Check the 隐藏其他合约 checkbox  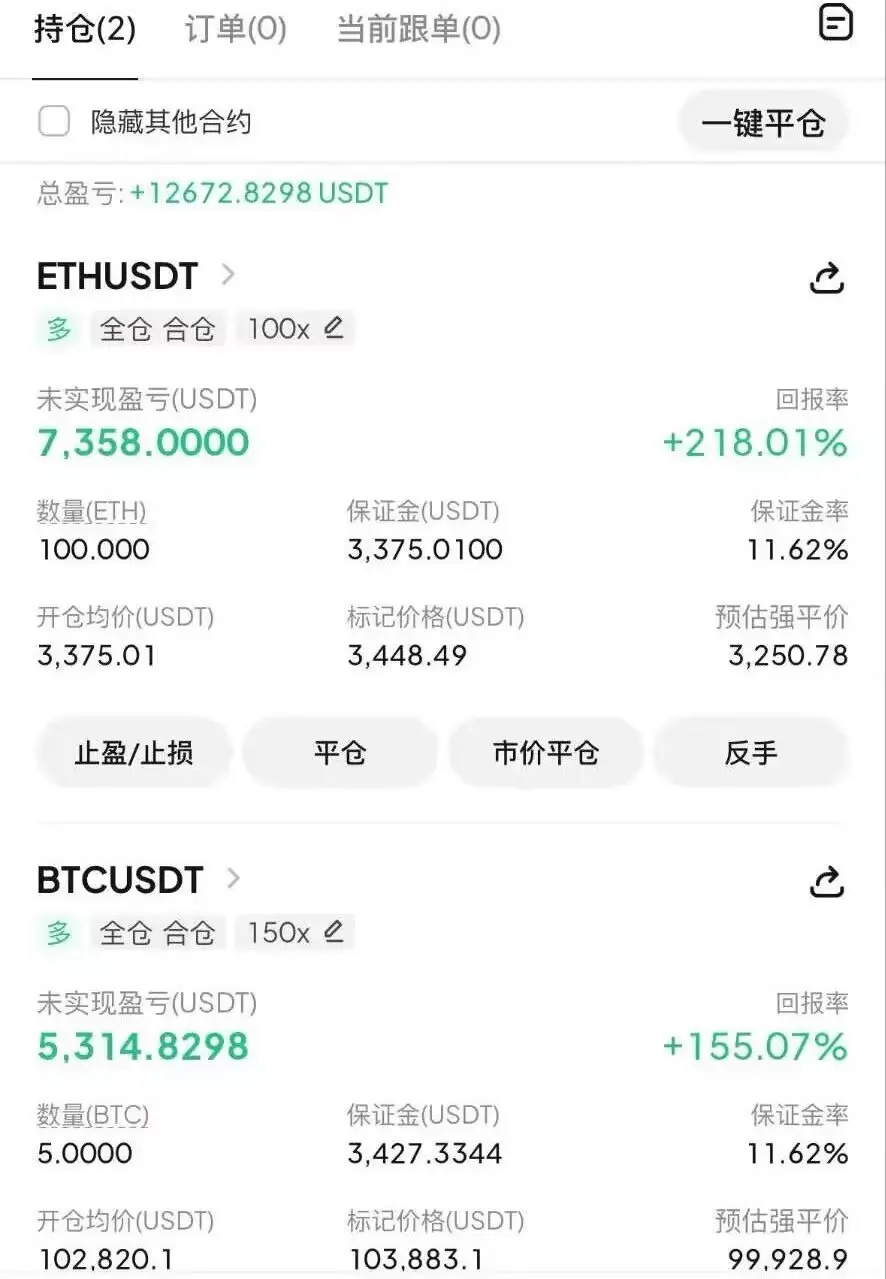[x=54, y=122]
